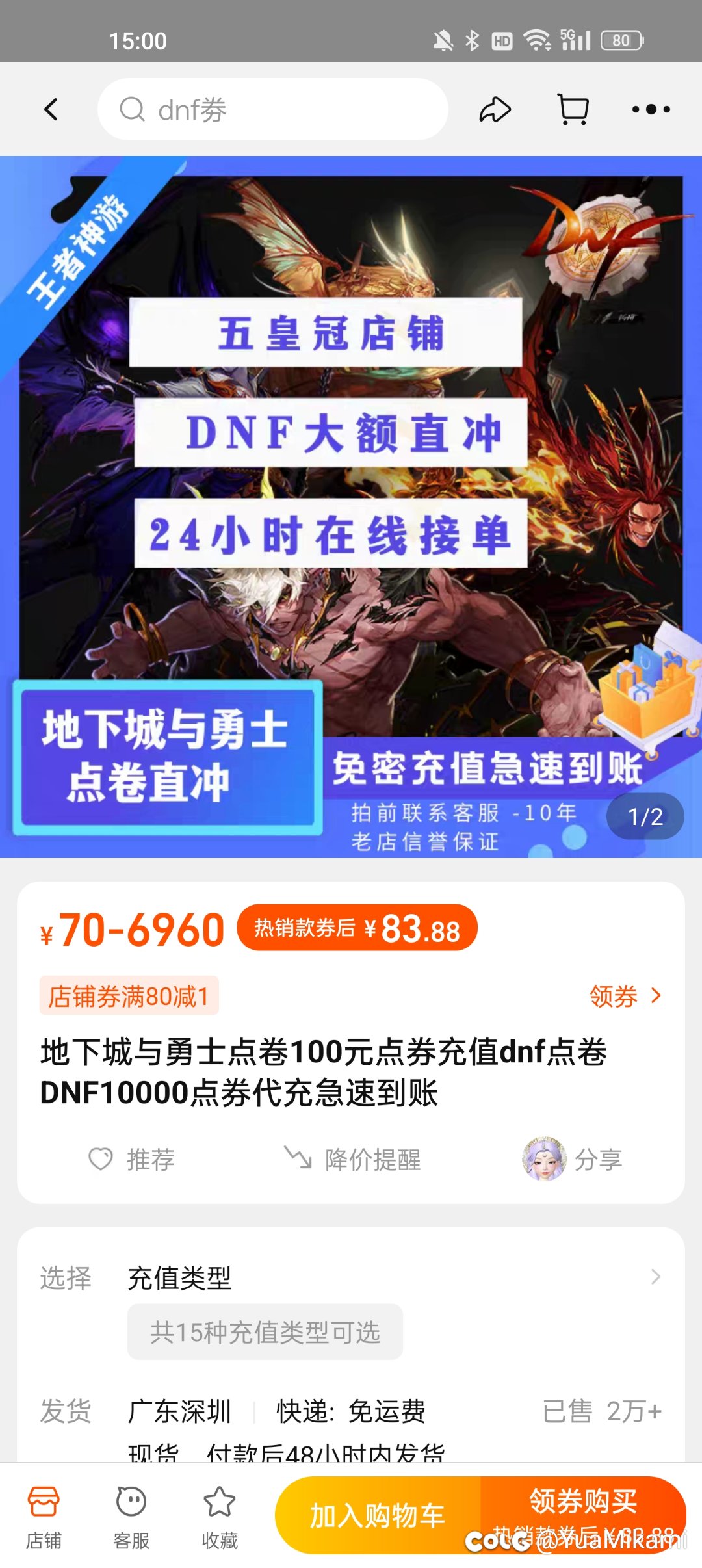Add item to favorites with 收藏
The image size is (702, 1568).
220,1517
